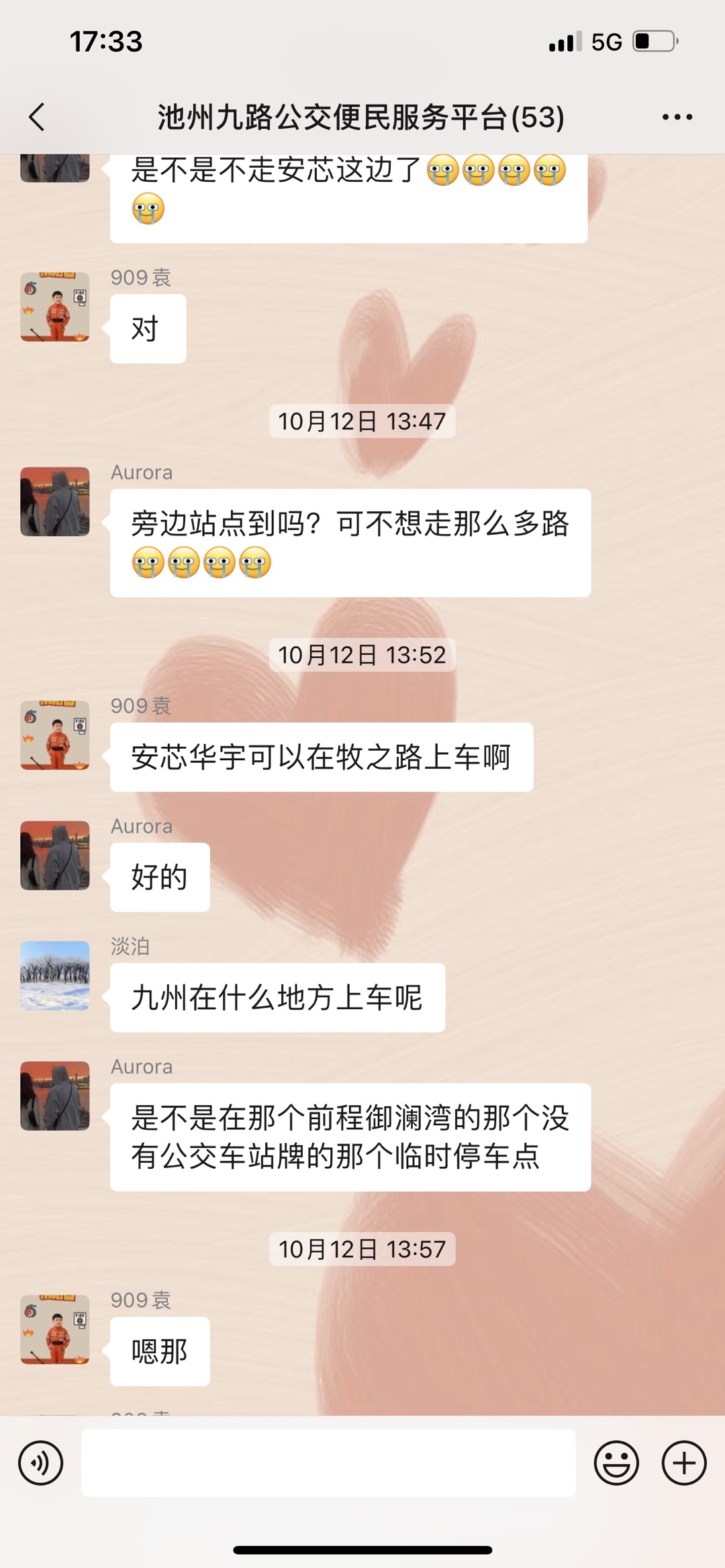725x1568 pixels.
Task: Open 909袁's avatar beside 对 message
Action: (x=55, y=307)
